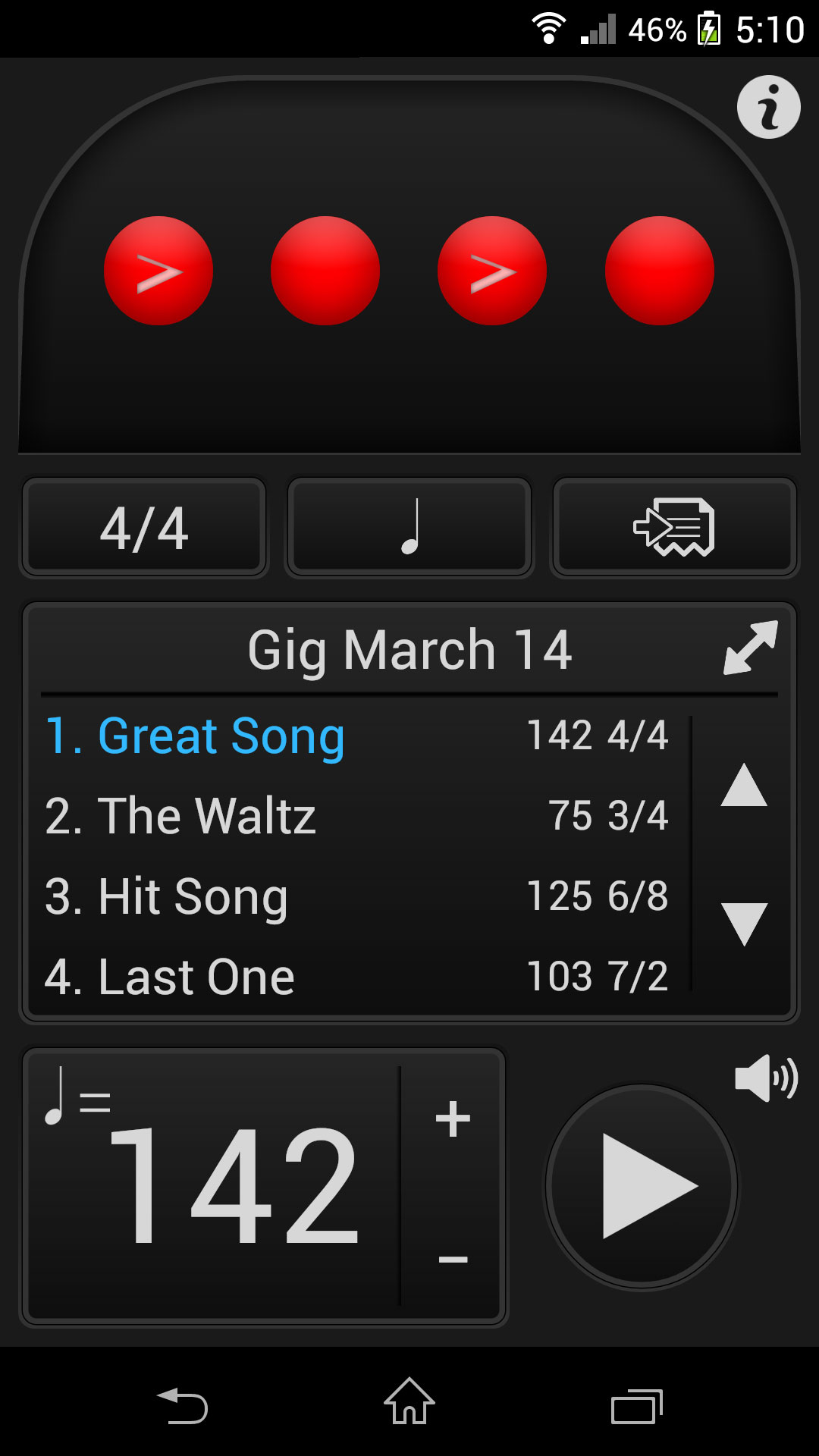This screenshot has width=819, height=1456.
Task: Go back using system back button
Action: point(182,1406)
